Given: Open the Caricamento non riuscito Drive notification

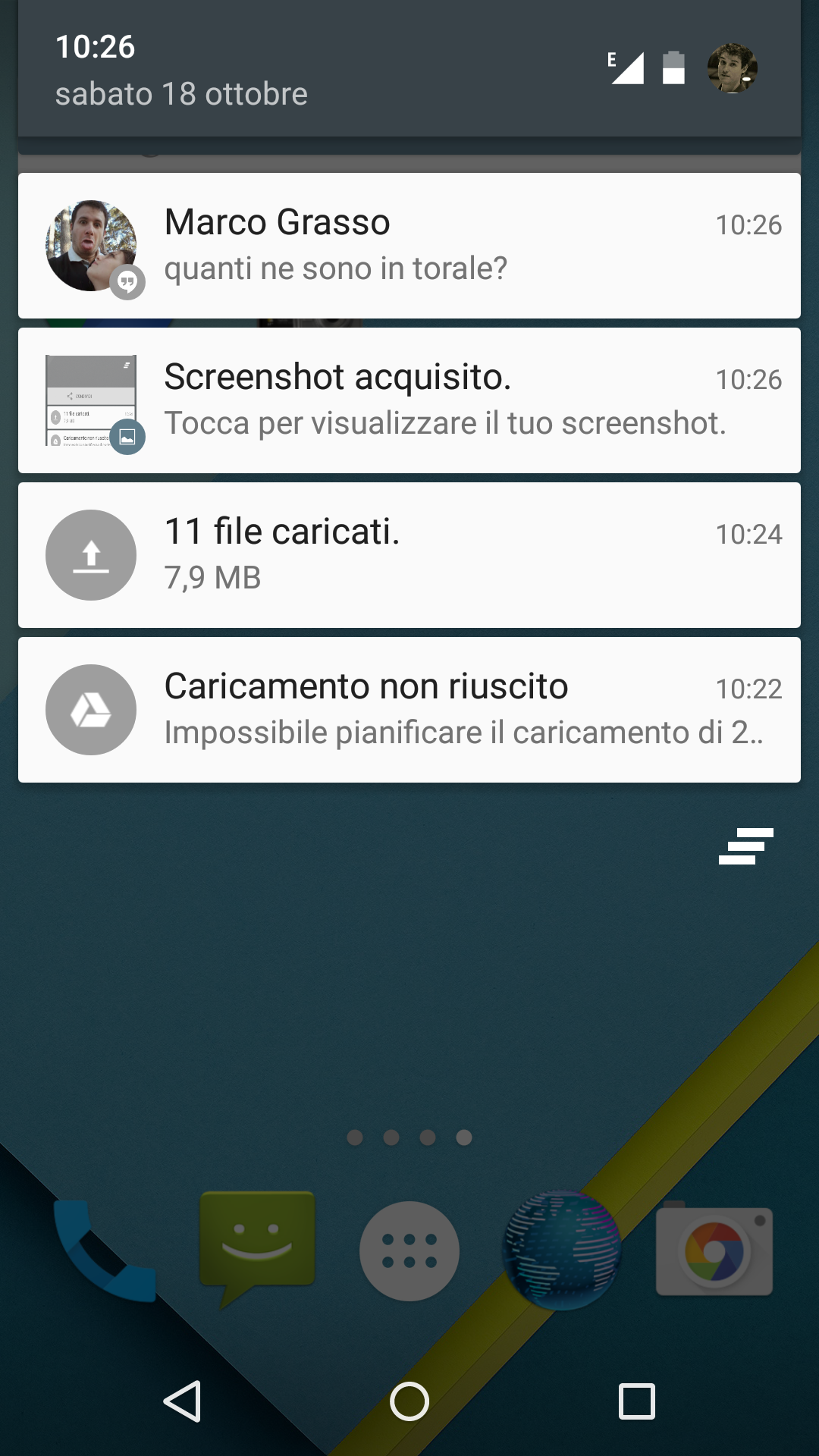Looking at the screenshot, I should [409, 710].
